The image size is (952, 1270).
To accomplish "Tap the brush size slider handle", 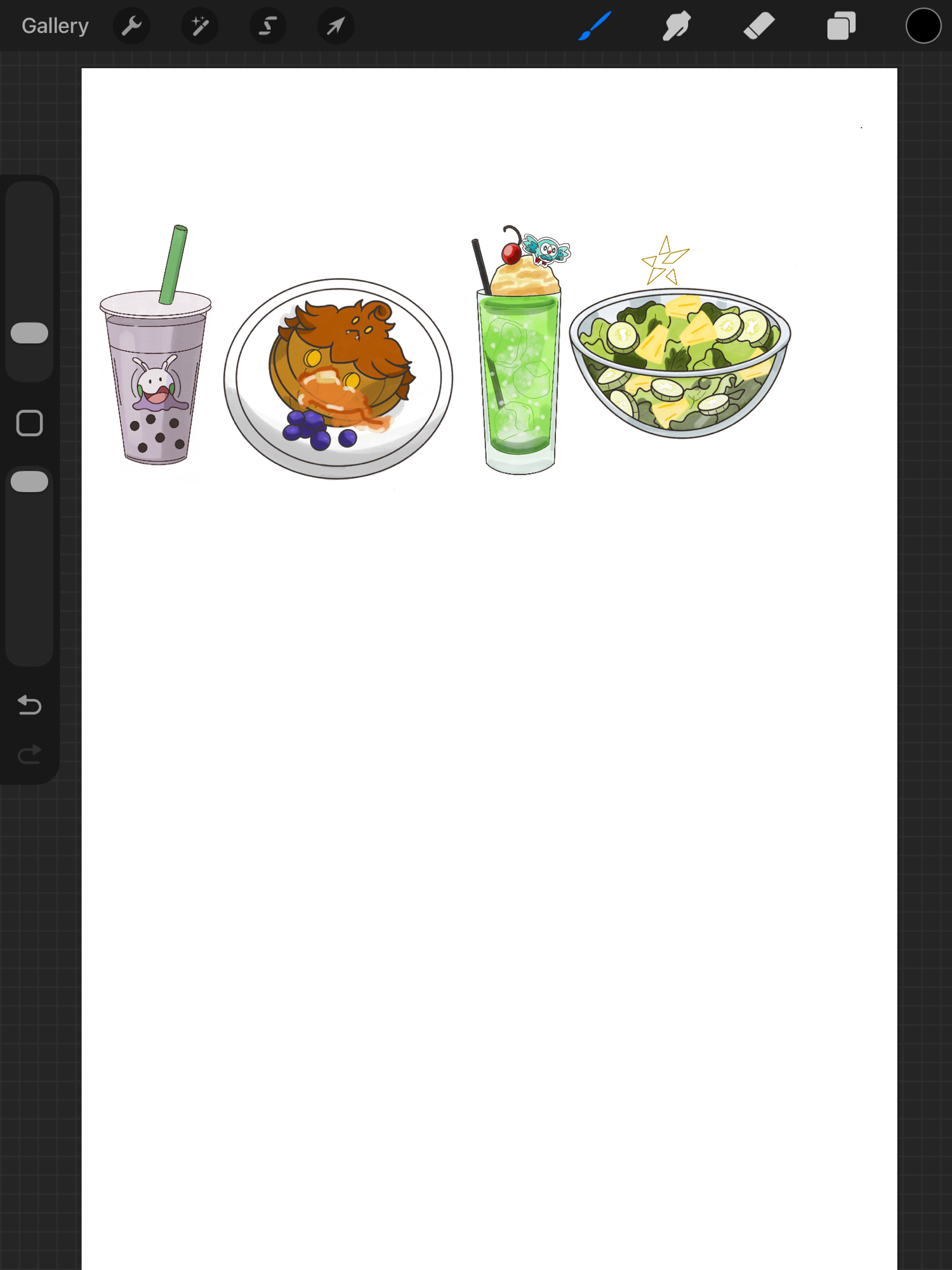I will (29, 333).
